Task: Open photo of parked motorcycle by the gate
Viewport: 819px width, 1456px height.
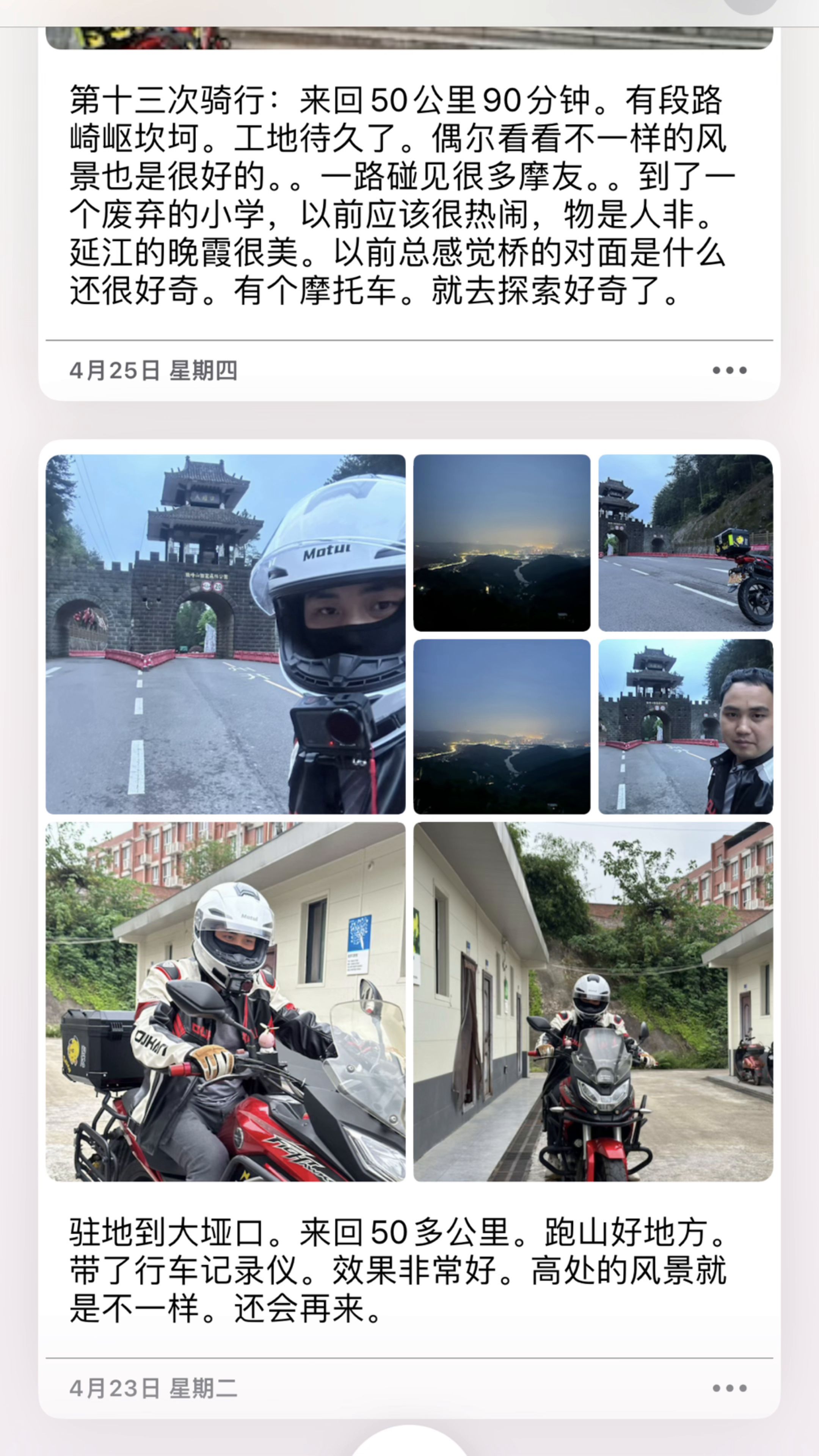Action: 685,543
